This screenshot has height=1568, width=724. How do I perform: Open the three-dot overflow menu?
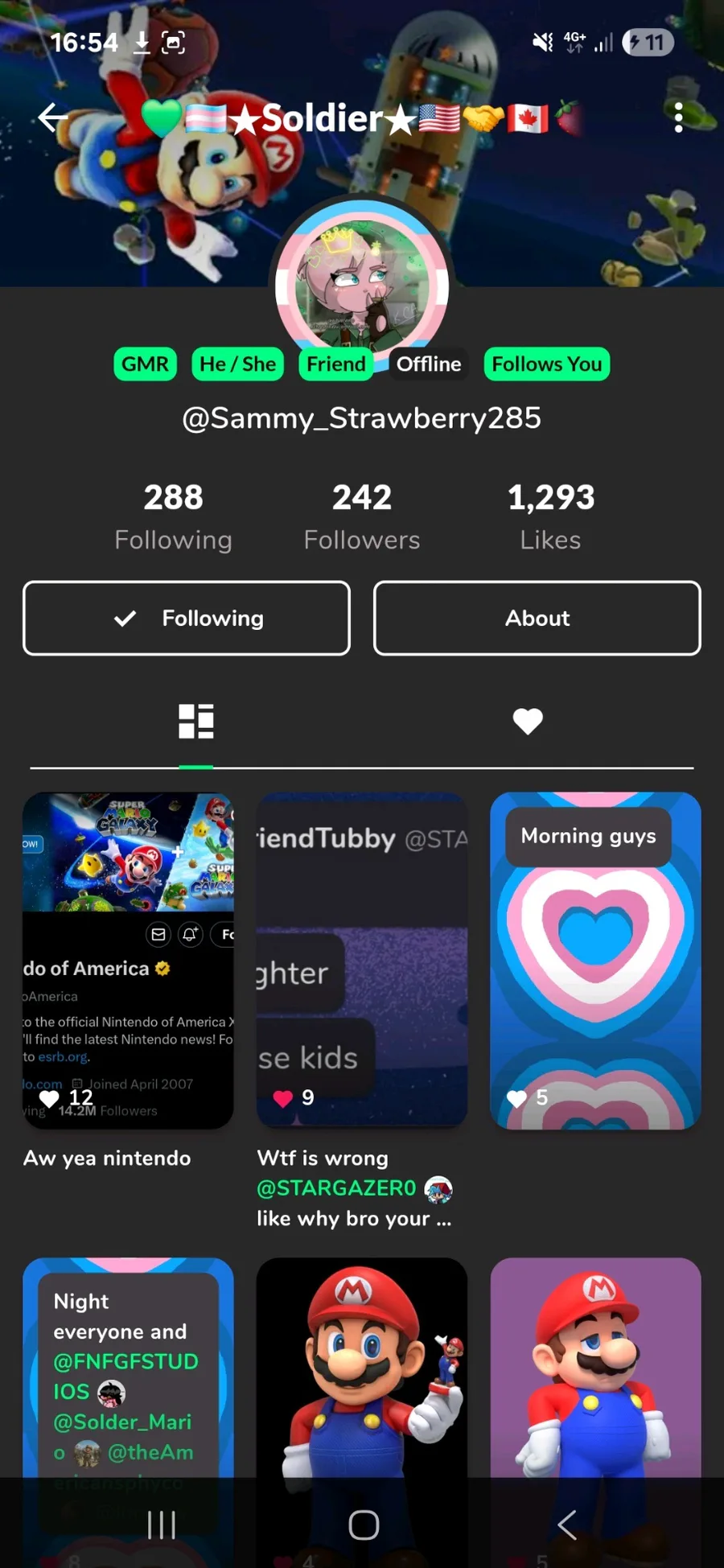point(678,117)
